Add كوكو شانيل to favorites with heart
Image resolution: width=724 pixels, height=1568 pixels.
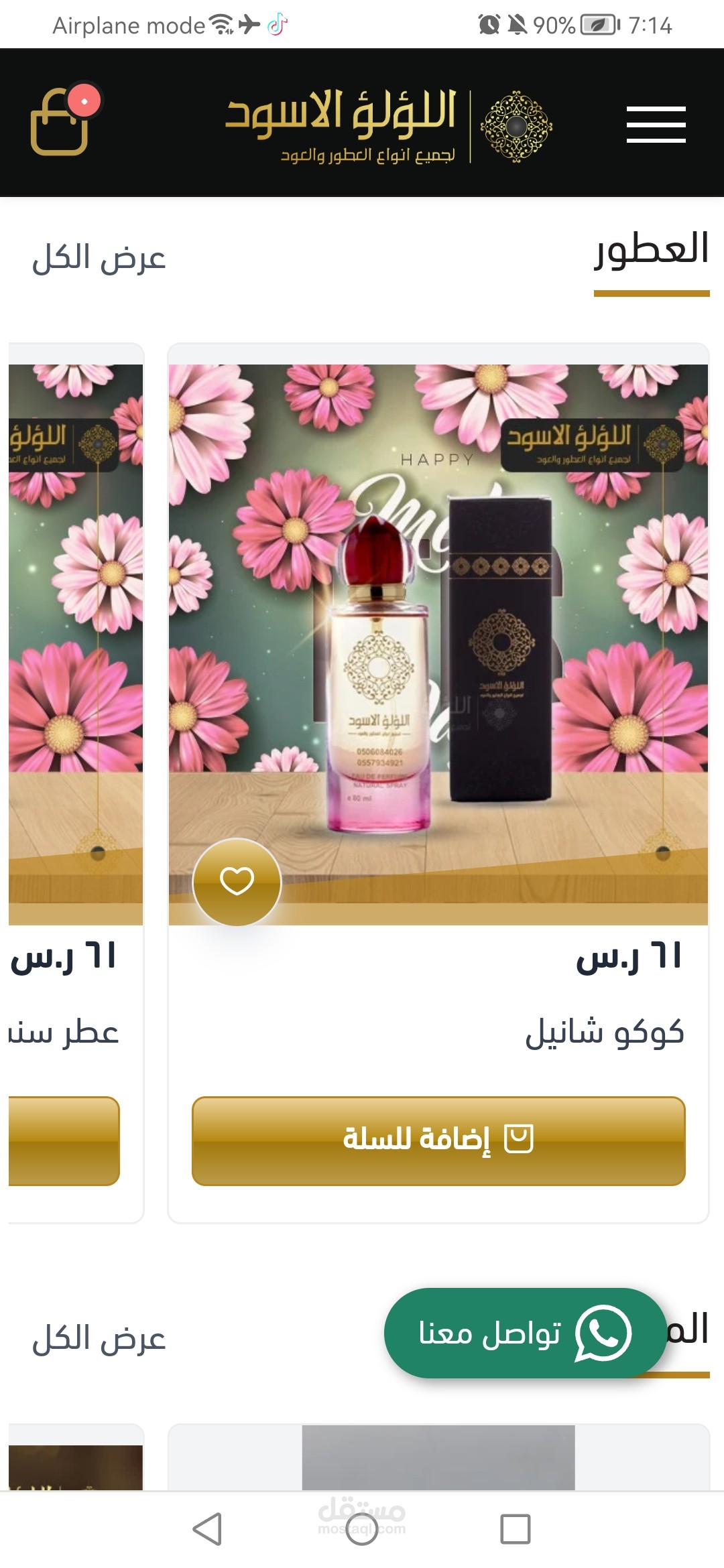pos(237,882)
